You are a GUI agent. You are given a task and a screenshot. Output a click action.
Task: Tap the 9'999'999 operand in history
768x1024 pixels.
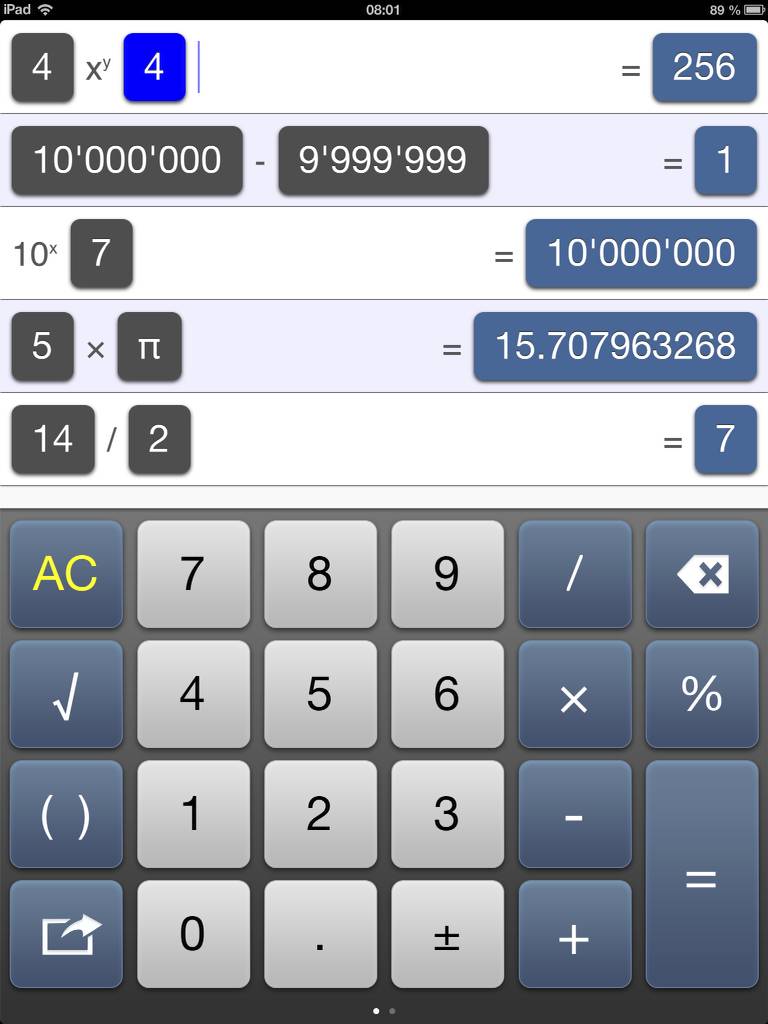[x=383, y=160]
